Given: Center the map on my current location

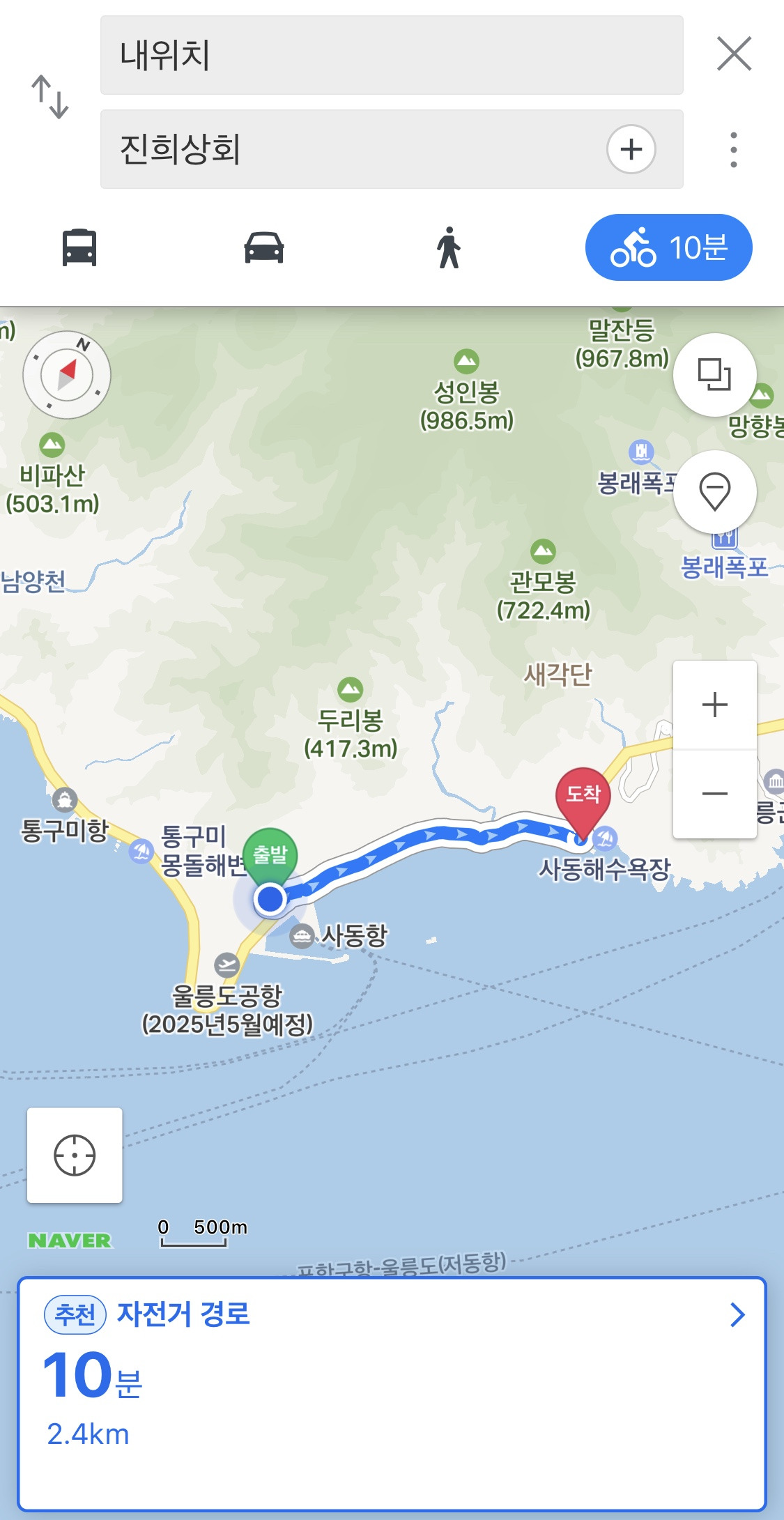Looking at the screenshot, I should pyautogui.click(x=75, y=1155).
